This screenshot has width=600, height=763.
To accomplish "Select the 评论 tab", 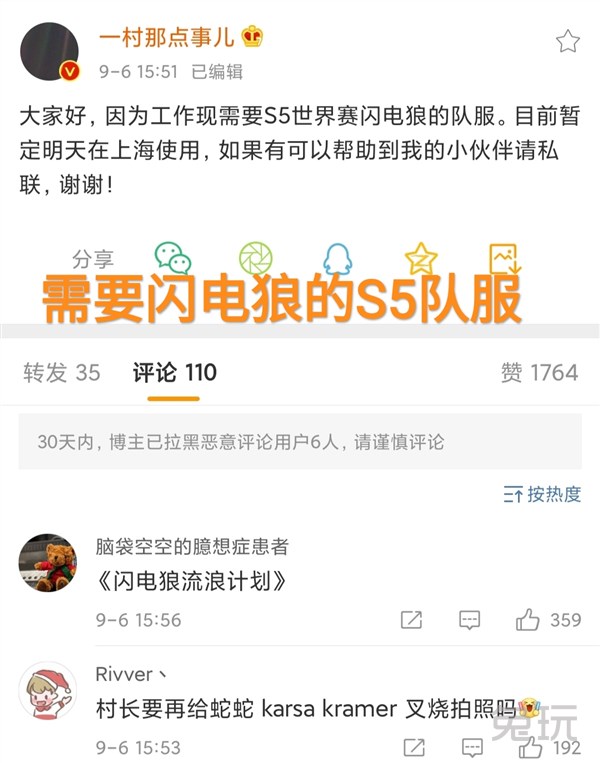I will 174,373.
